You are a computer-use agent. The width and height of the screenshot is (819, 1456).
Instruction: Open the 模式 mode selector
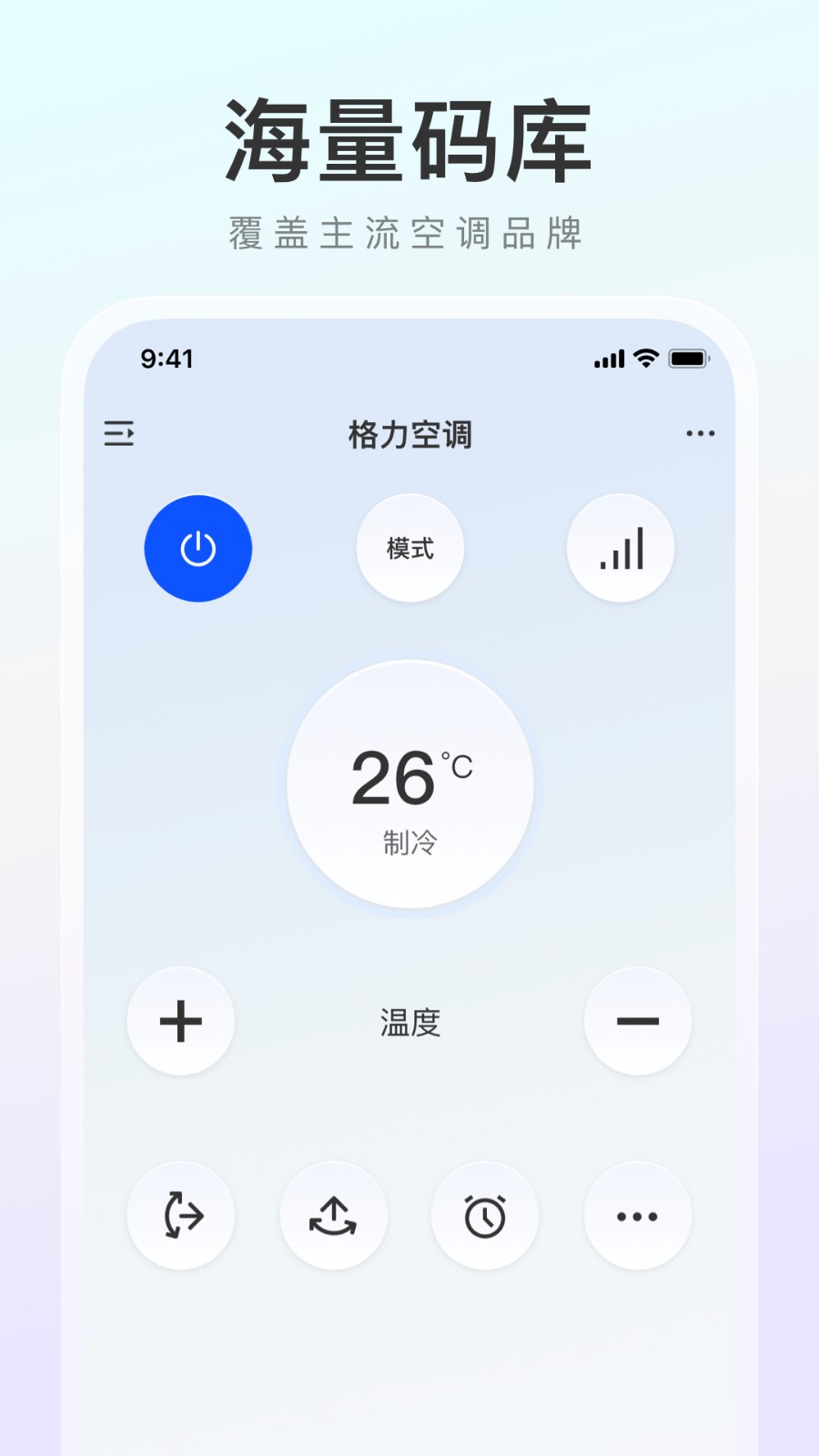coord(410,548)
